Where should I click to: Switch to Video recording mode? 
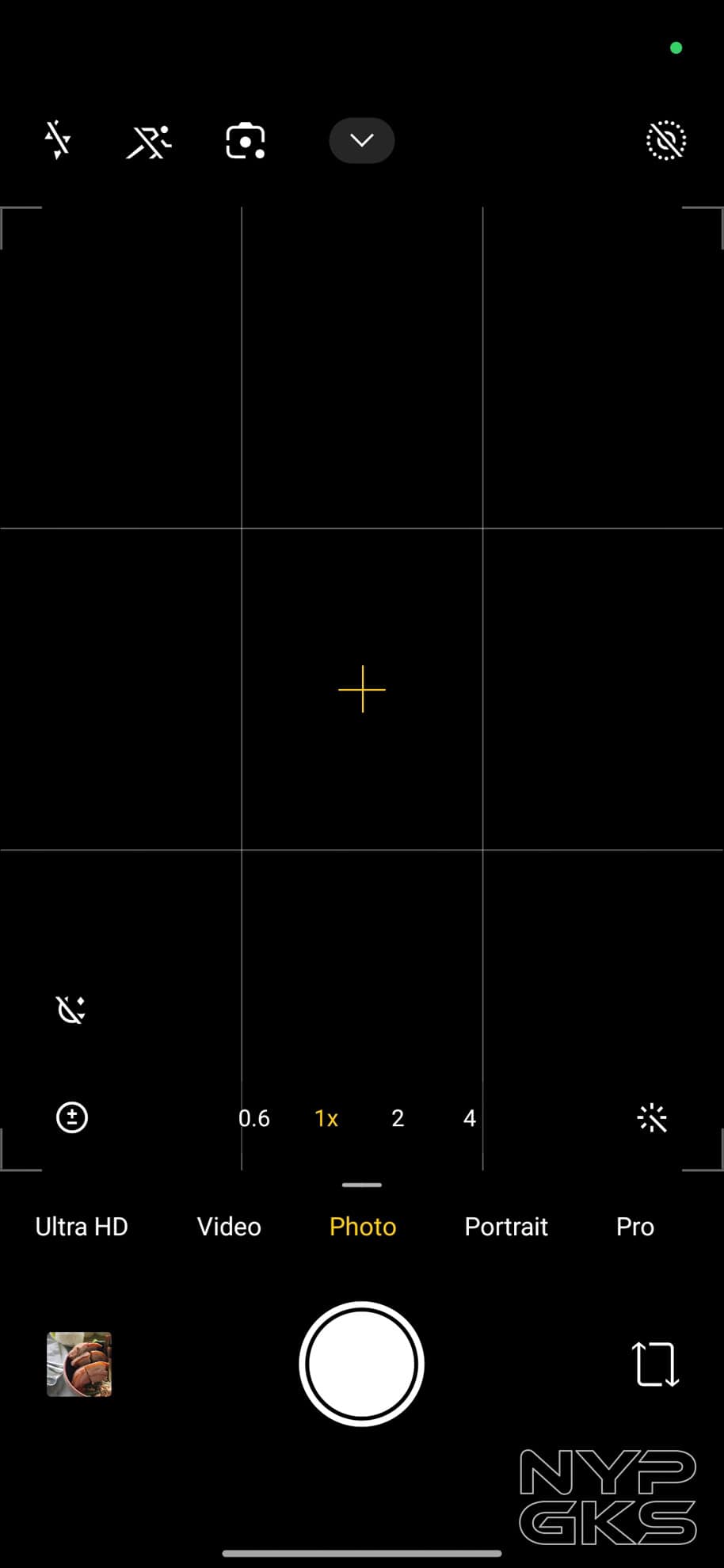228,1226
